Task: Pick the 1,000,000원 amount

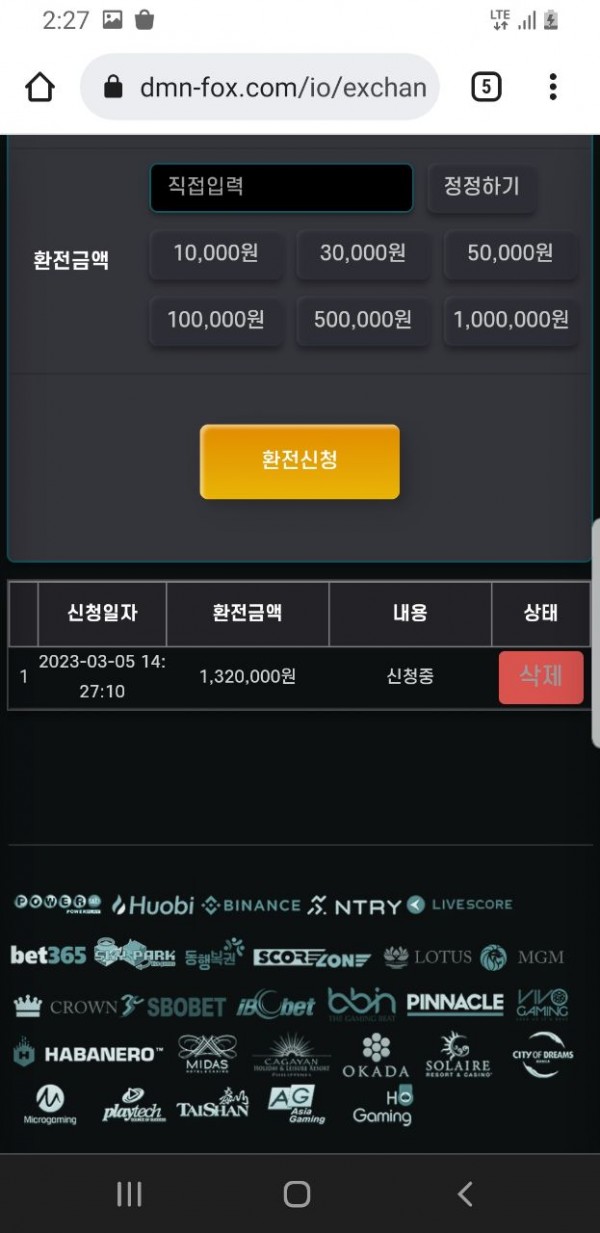Action: [x=510, y=320]
